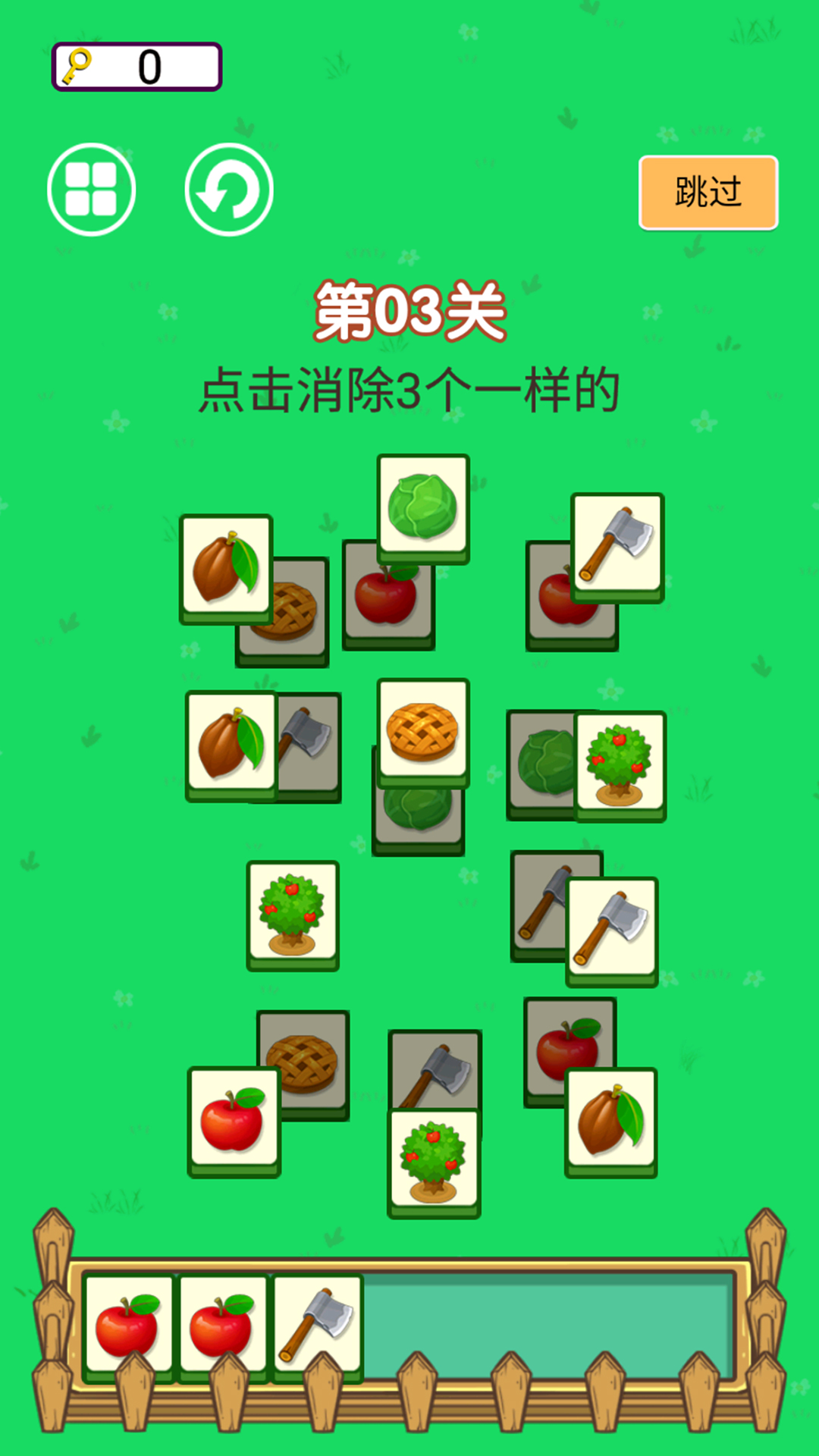Tap the bright red apple board tile
The image size is (819, 1456).
point(234,1121)
